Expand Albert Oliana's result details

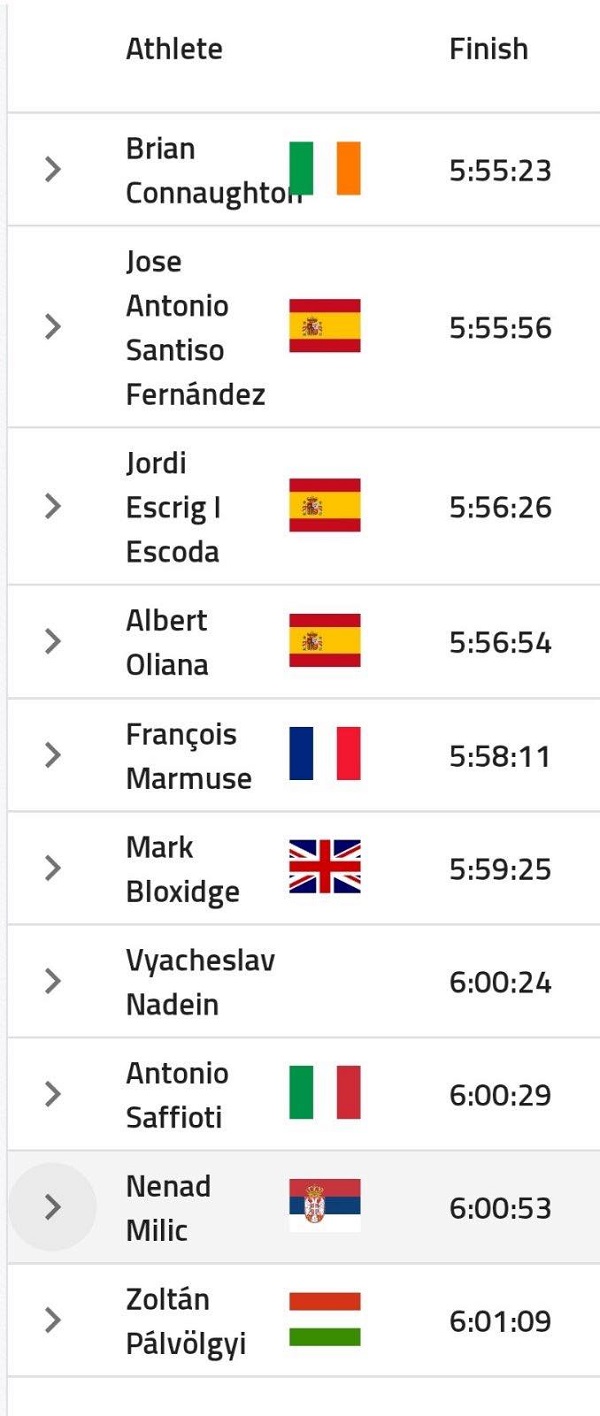(x=53, y=642)
